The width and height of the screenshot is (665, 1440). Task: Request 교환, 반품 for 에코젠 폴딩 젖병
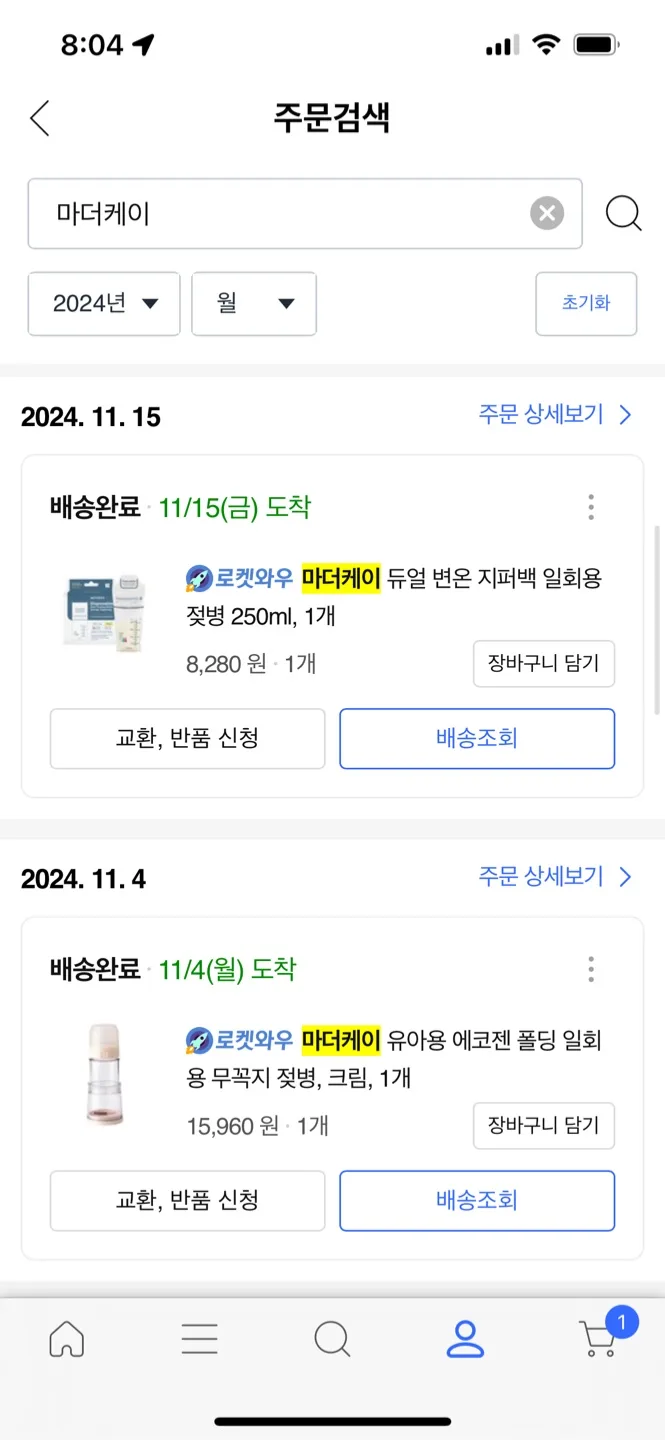(x=187, y=1201)
